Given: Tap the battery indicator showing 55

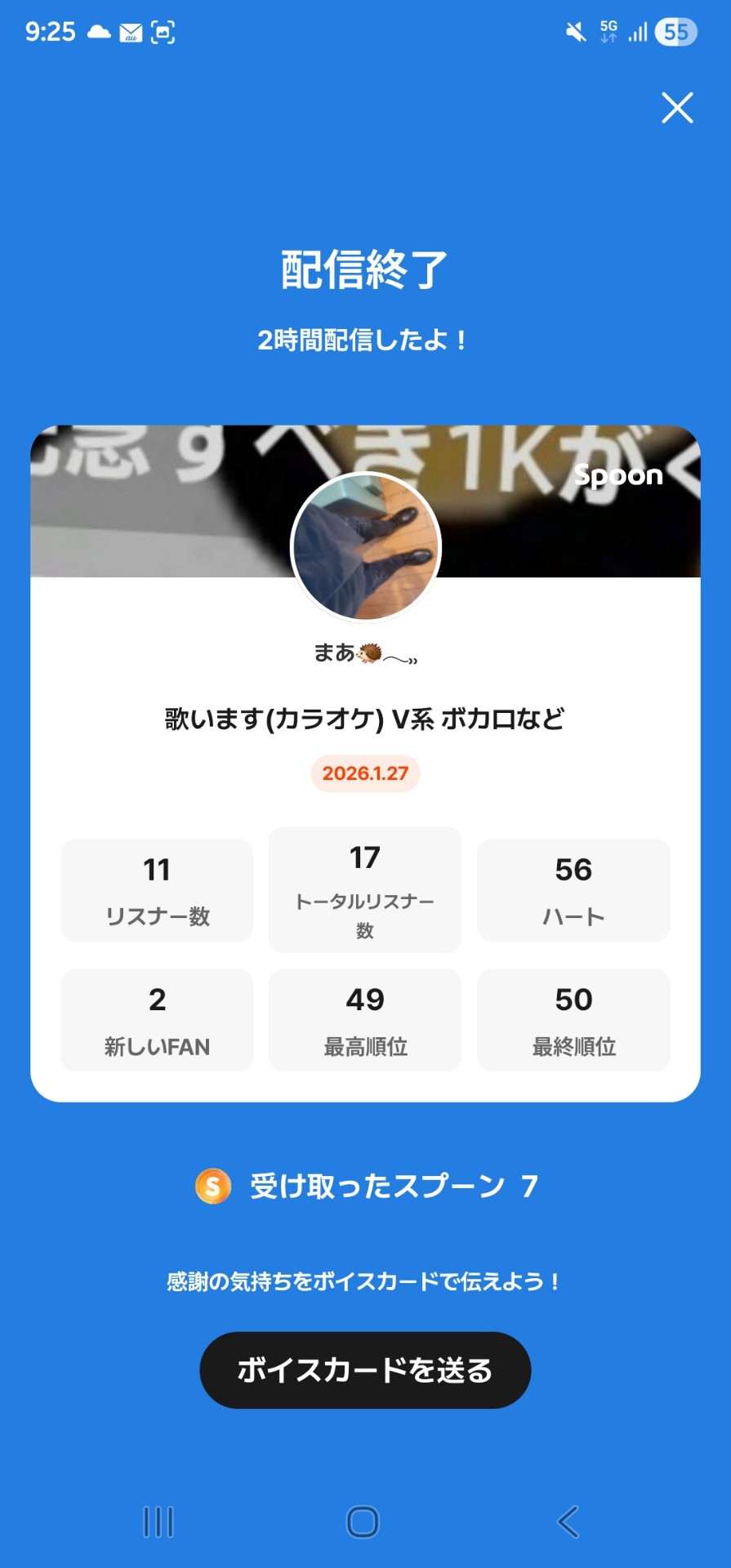Looking at the screenshot, I should coord(675,31).
